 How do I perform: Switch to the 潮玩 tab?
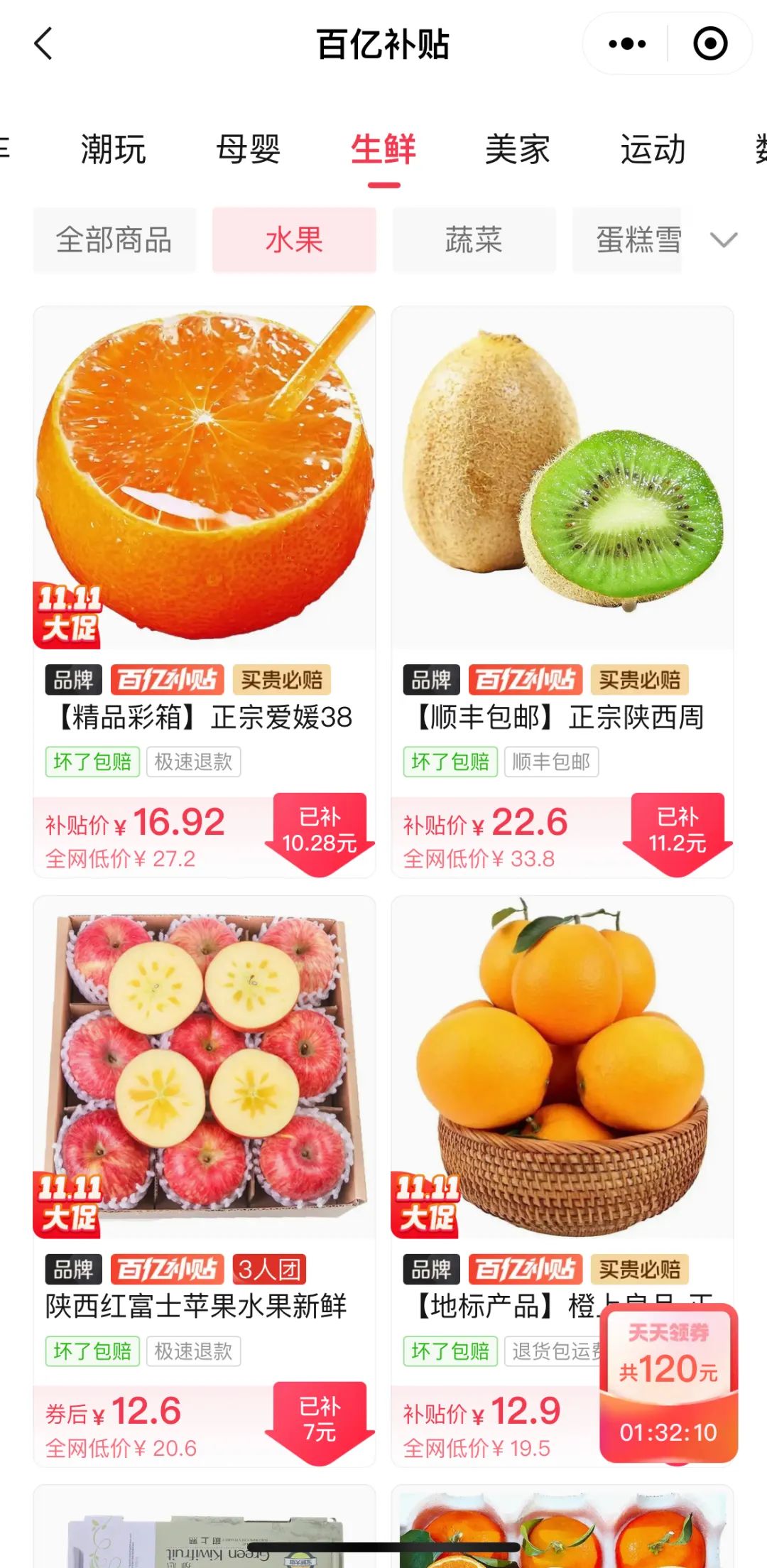click(x=113, y=150)
